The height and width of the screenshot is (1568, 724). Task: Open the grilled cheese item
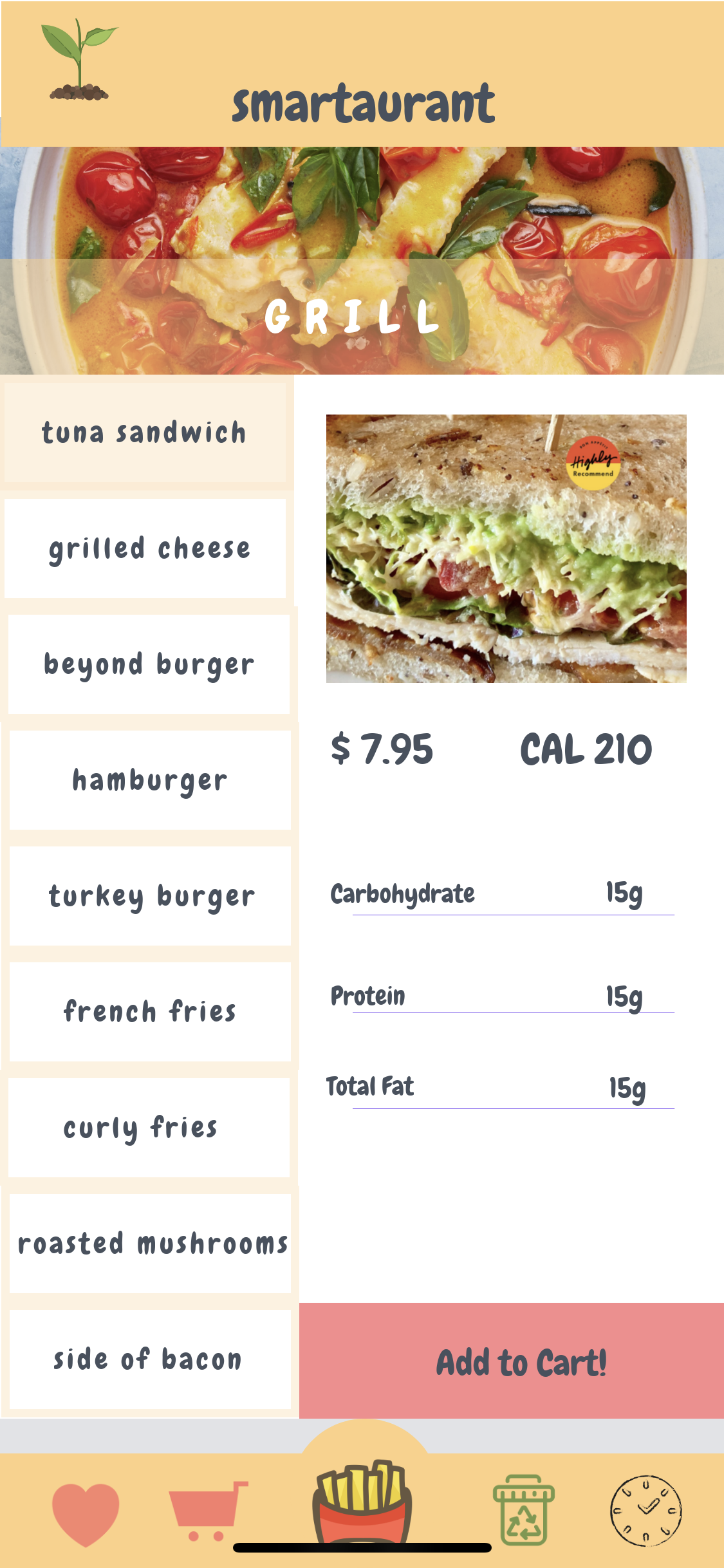click(x=145, y=548)
